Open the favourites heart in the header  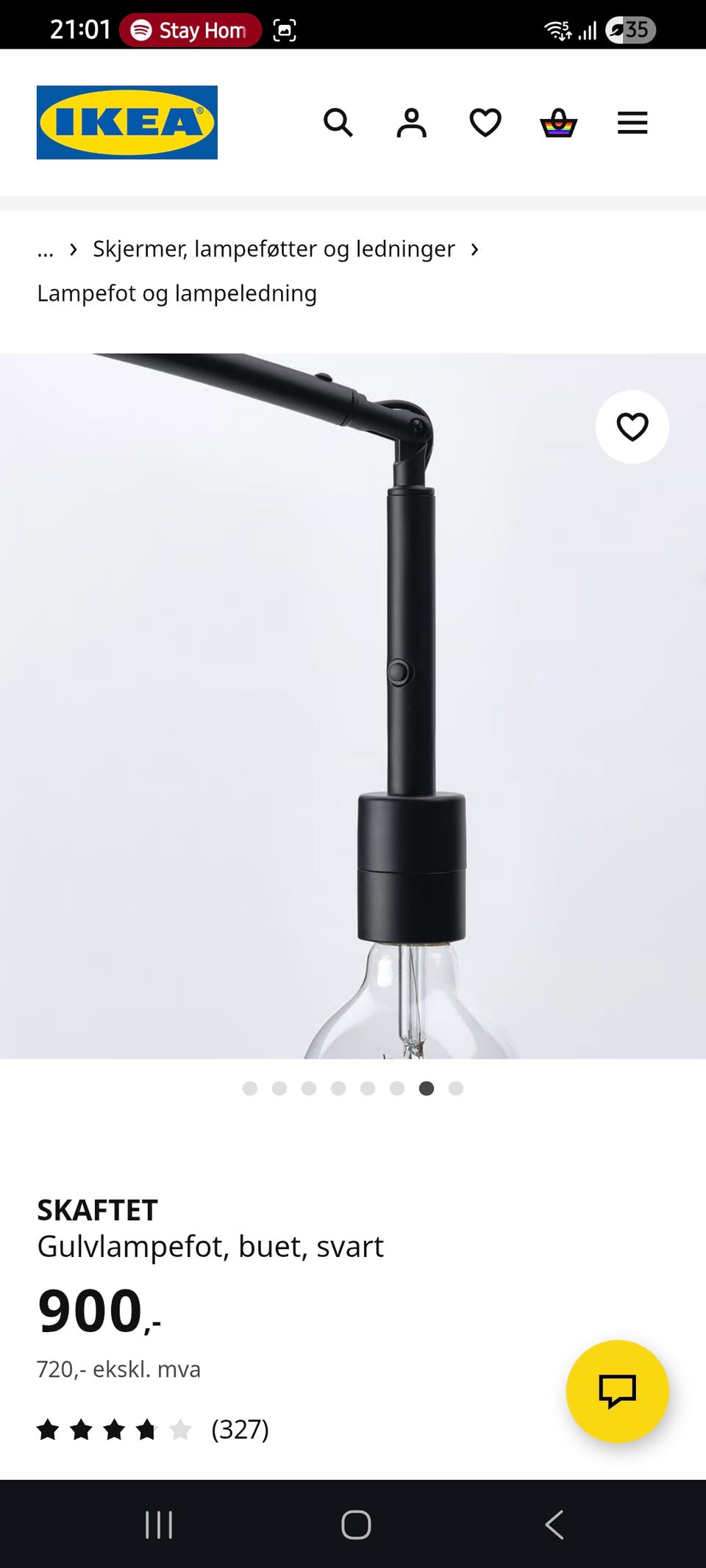coord(485,123)
